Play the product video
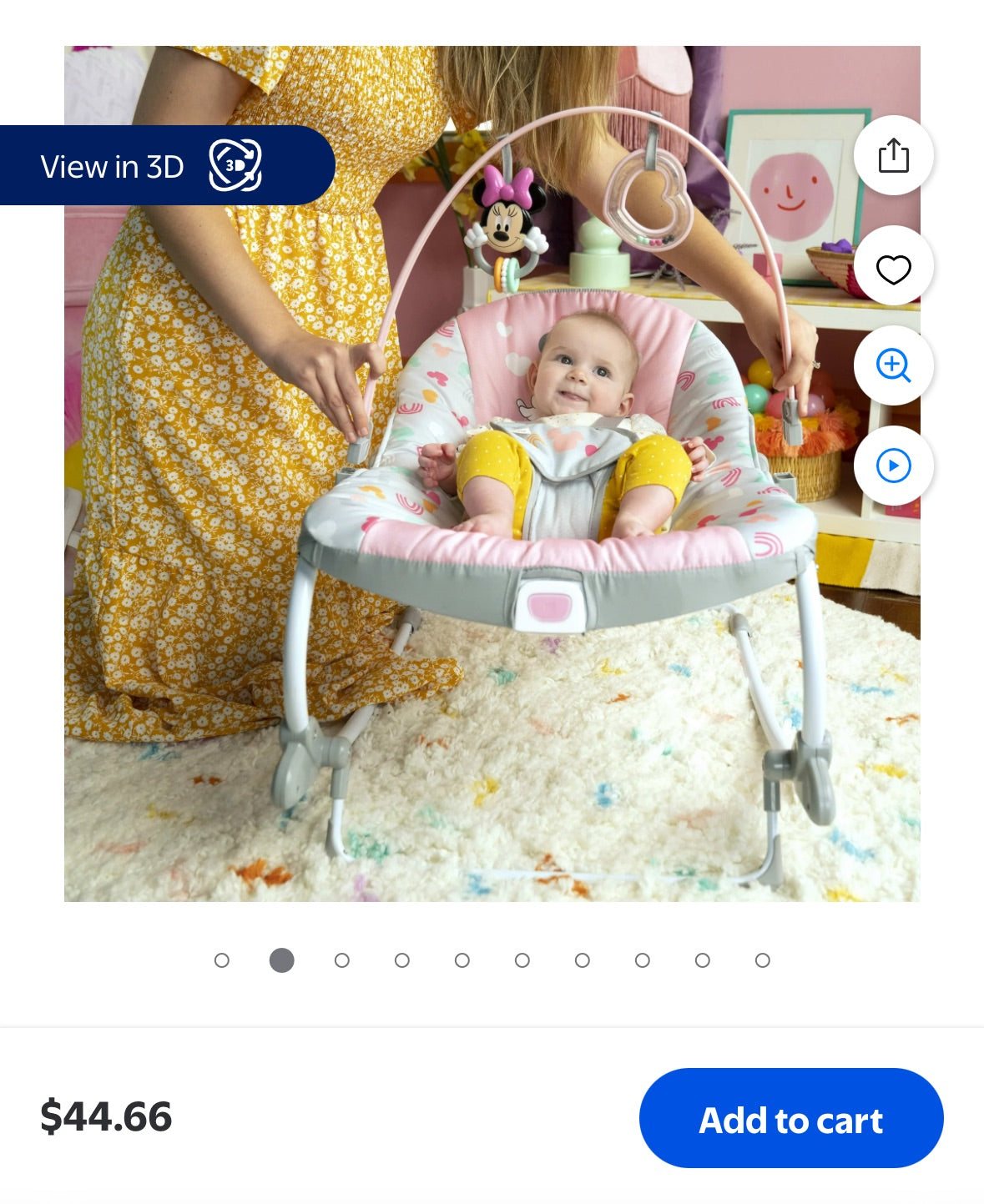The height and width of the screenshot is (1204, 984). (893, 466)
